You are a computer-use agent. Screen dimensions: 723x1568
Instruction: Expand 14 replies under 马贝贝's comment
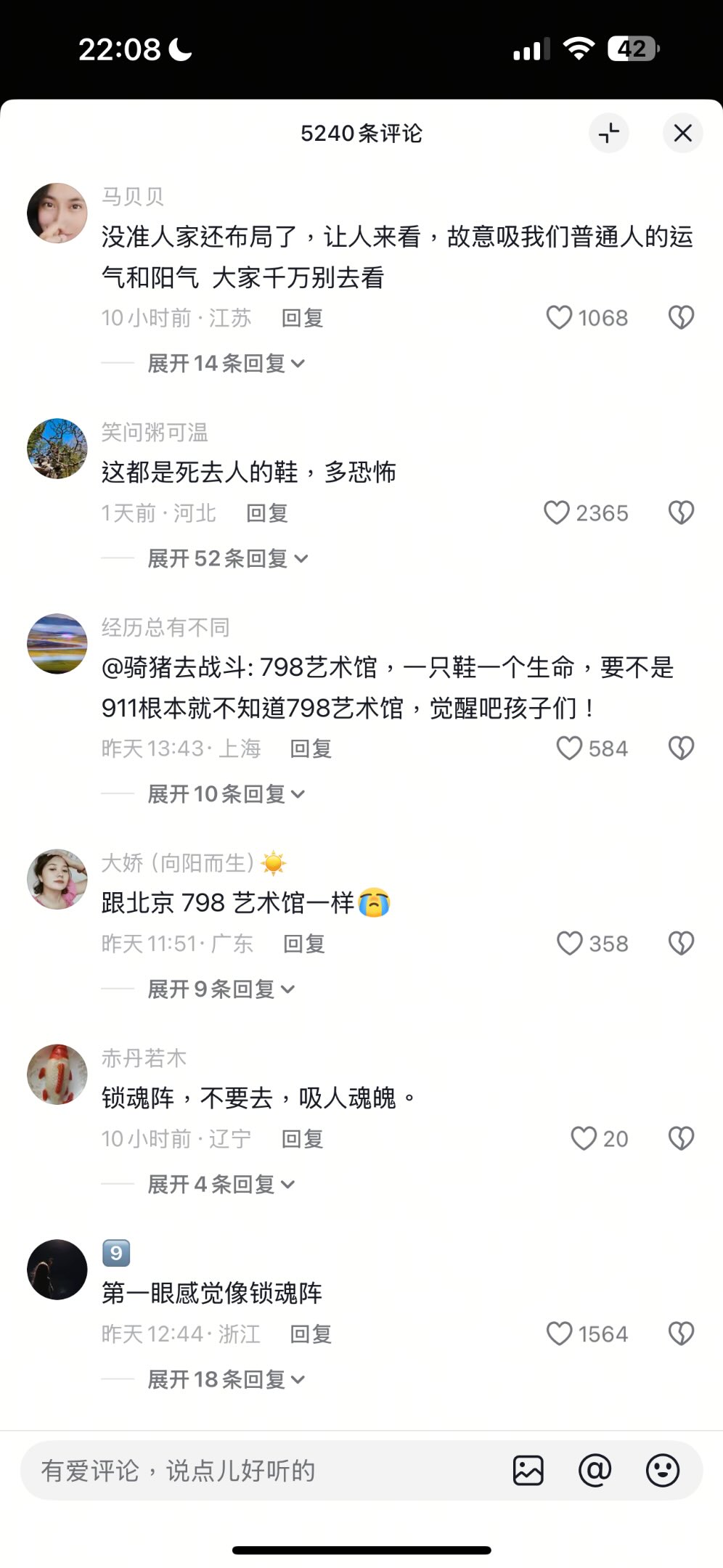pyautogui.click(x=225, y=363)
